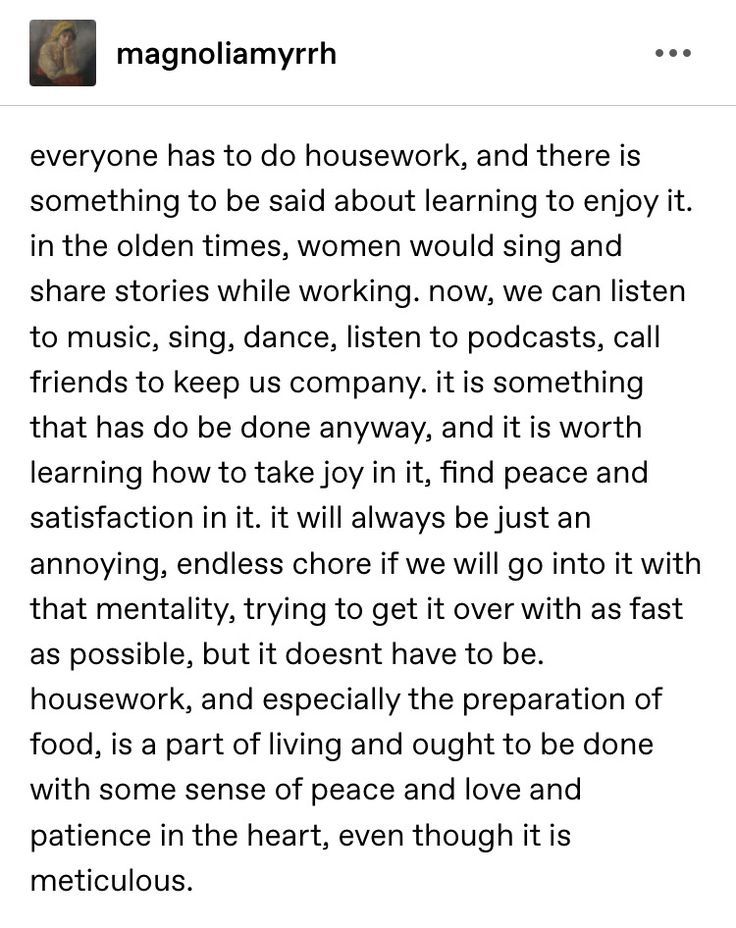Tap the magnoliamyrrh avatar picture

63,53
